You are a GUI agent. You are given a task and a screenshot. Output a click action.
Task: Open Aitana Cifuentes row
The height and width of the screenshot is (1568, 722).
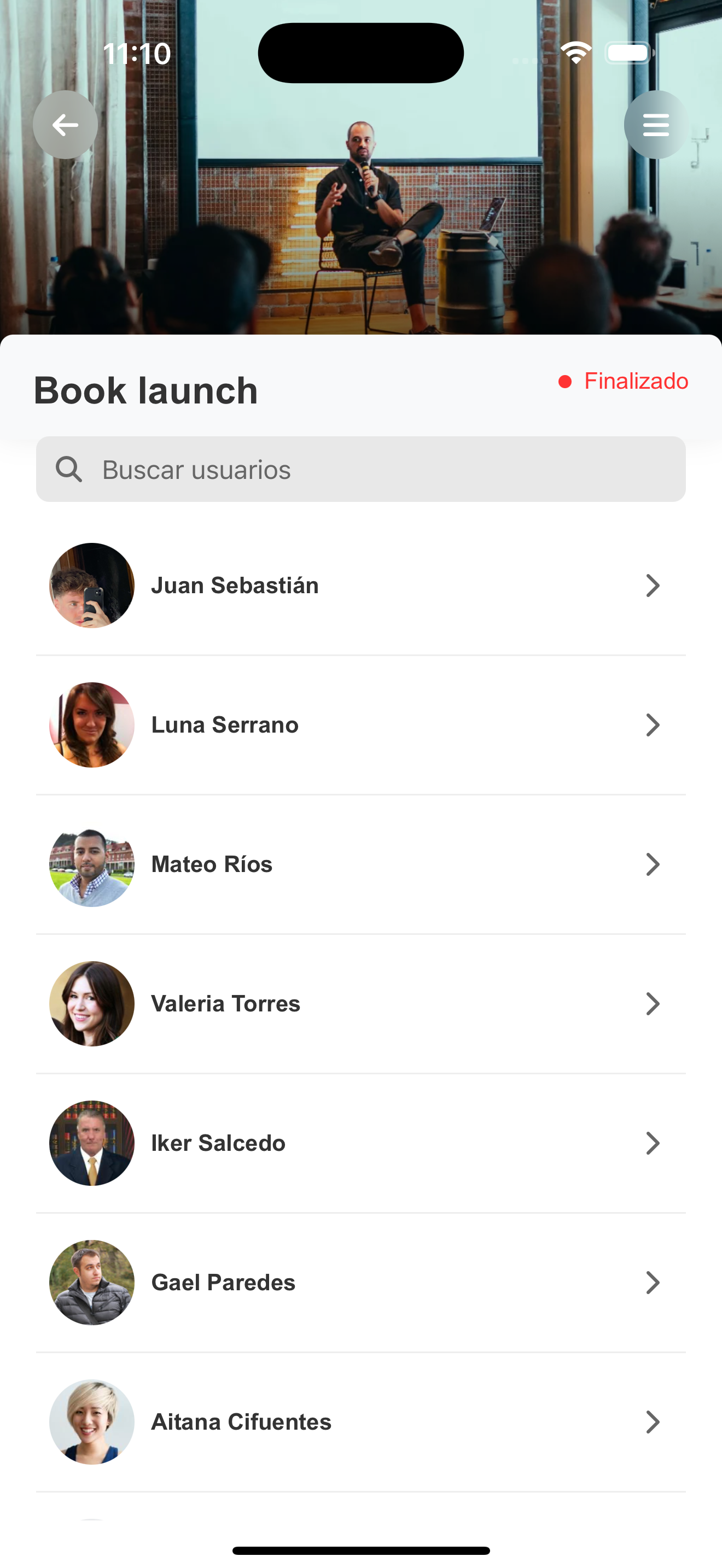(x=360, y=1422)
